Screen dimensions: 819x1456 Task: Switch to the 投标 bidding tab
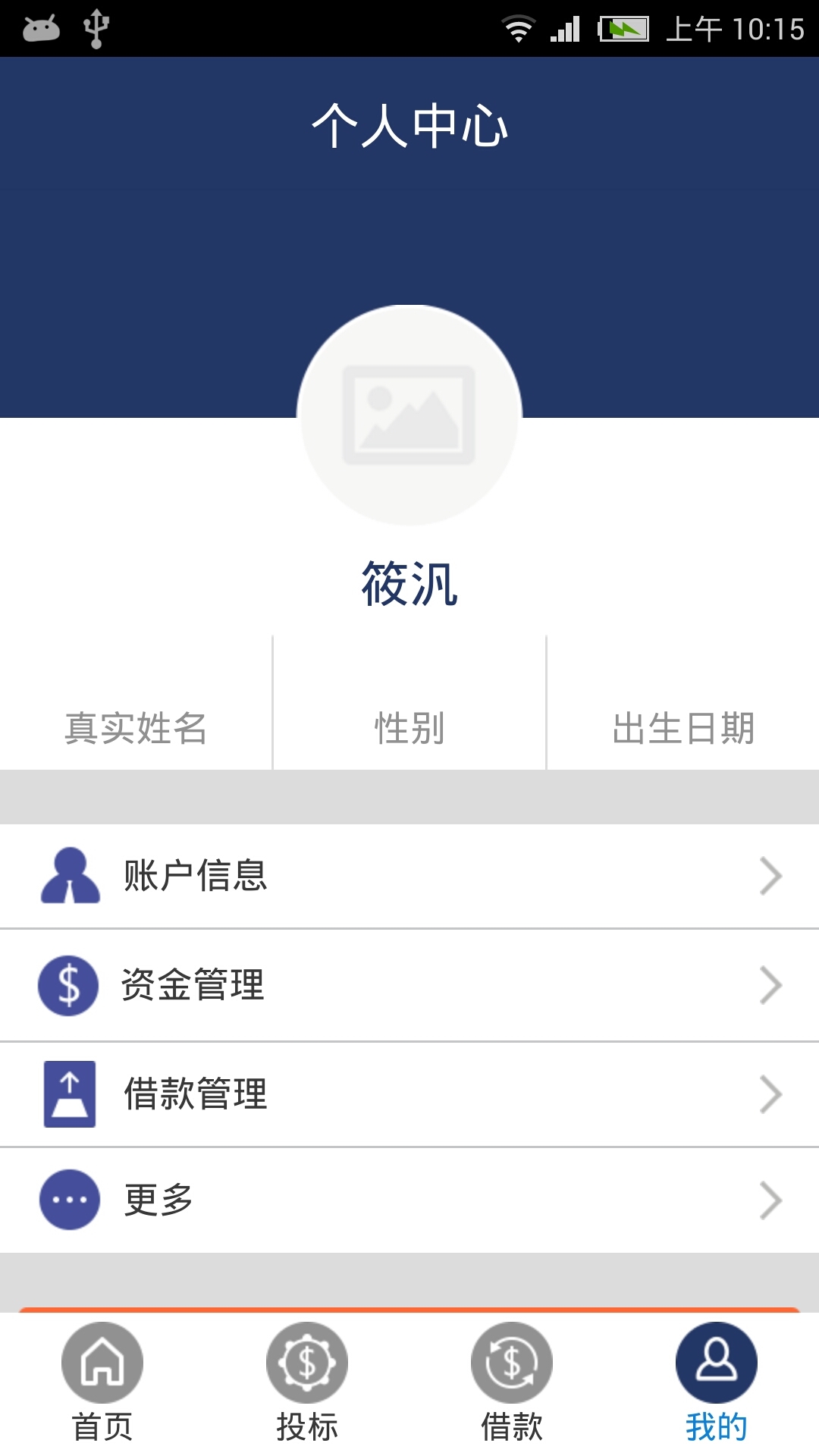307,1382
